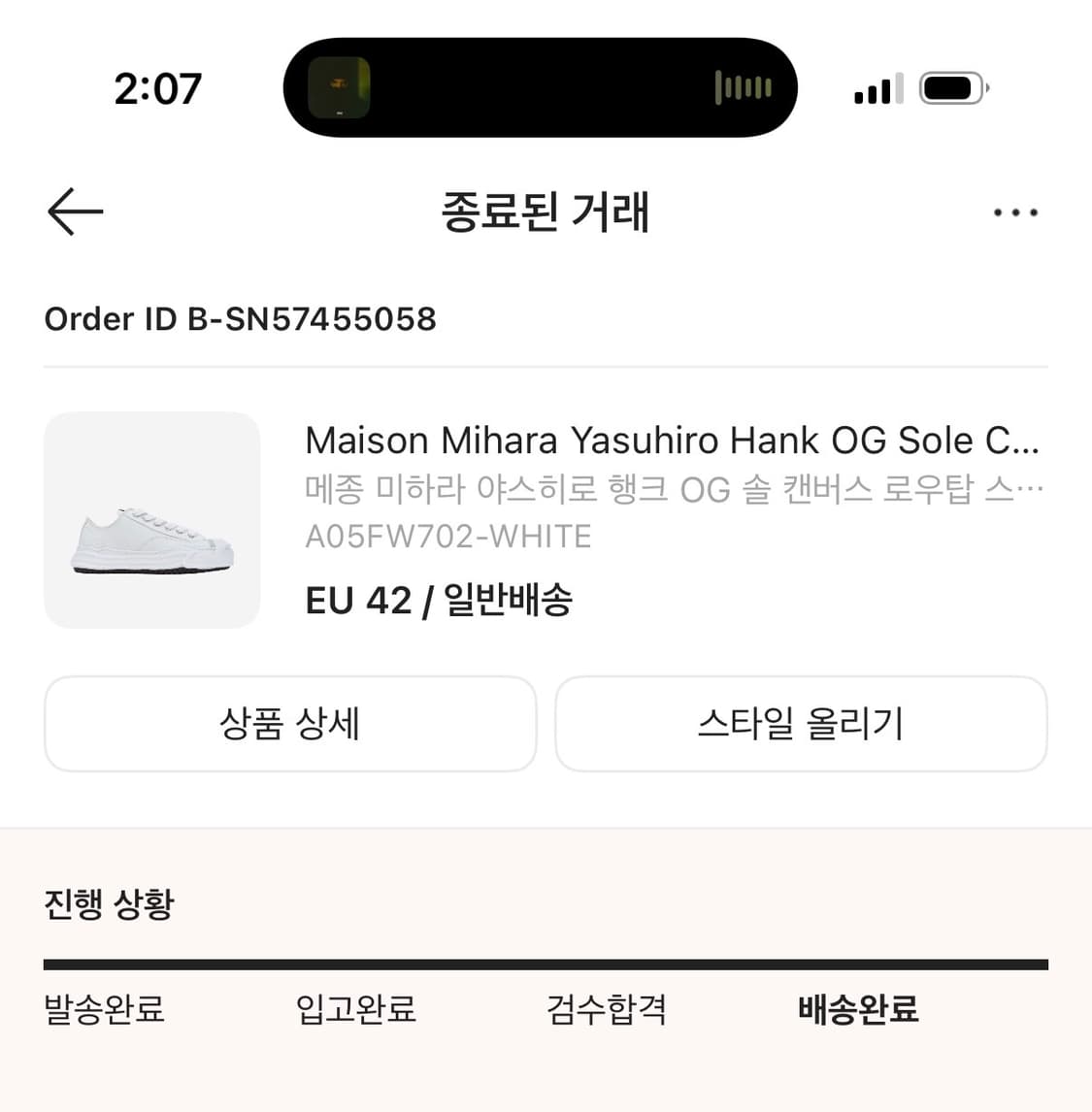Click the 스타일 올리기 upload style button
1092x1112 pixels.
click(801, 724)
